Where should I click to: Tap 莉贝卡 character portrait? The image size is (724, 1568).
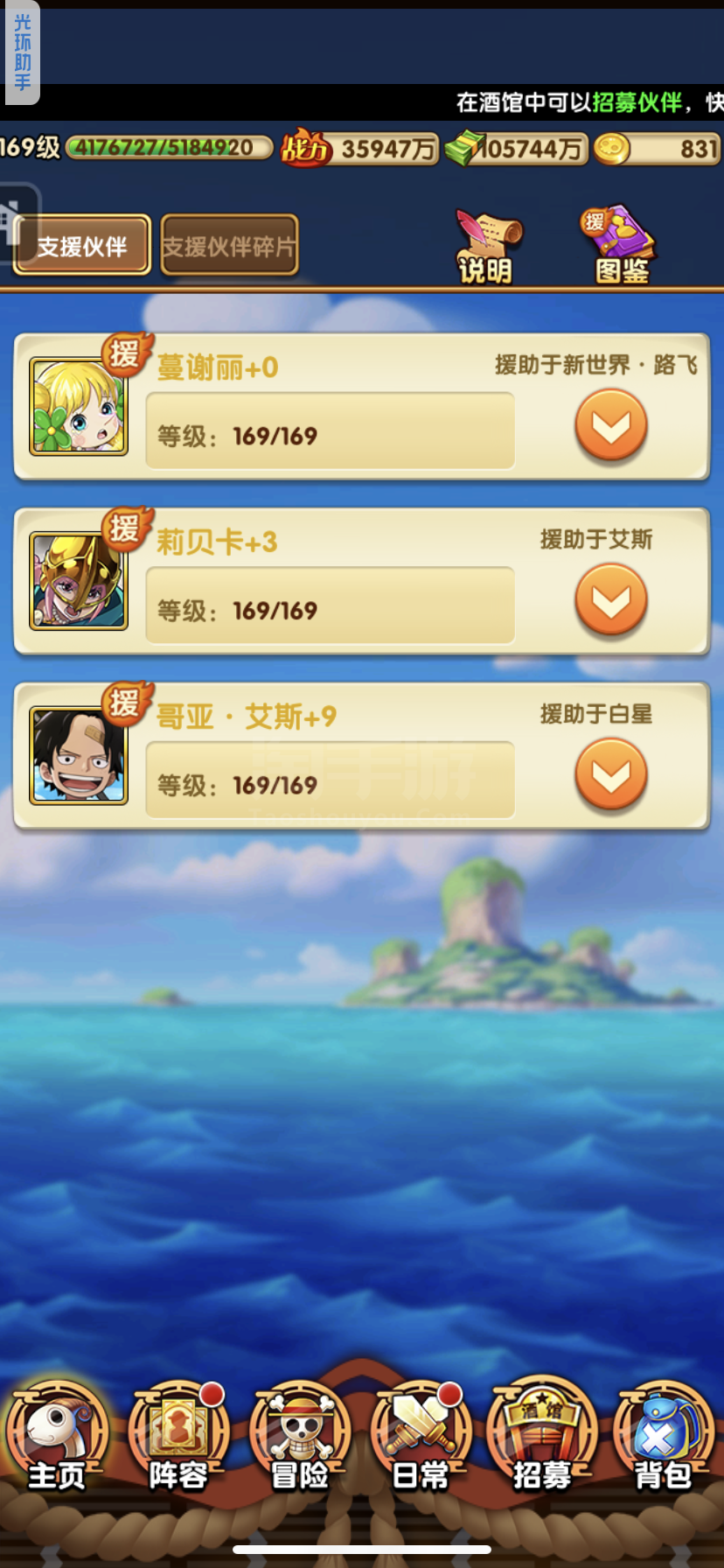[79, 581]
